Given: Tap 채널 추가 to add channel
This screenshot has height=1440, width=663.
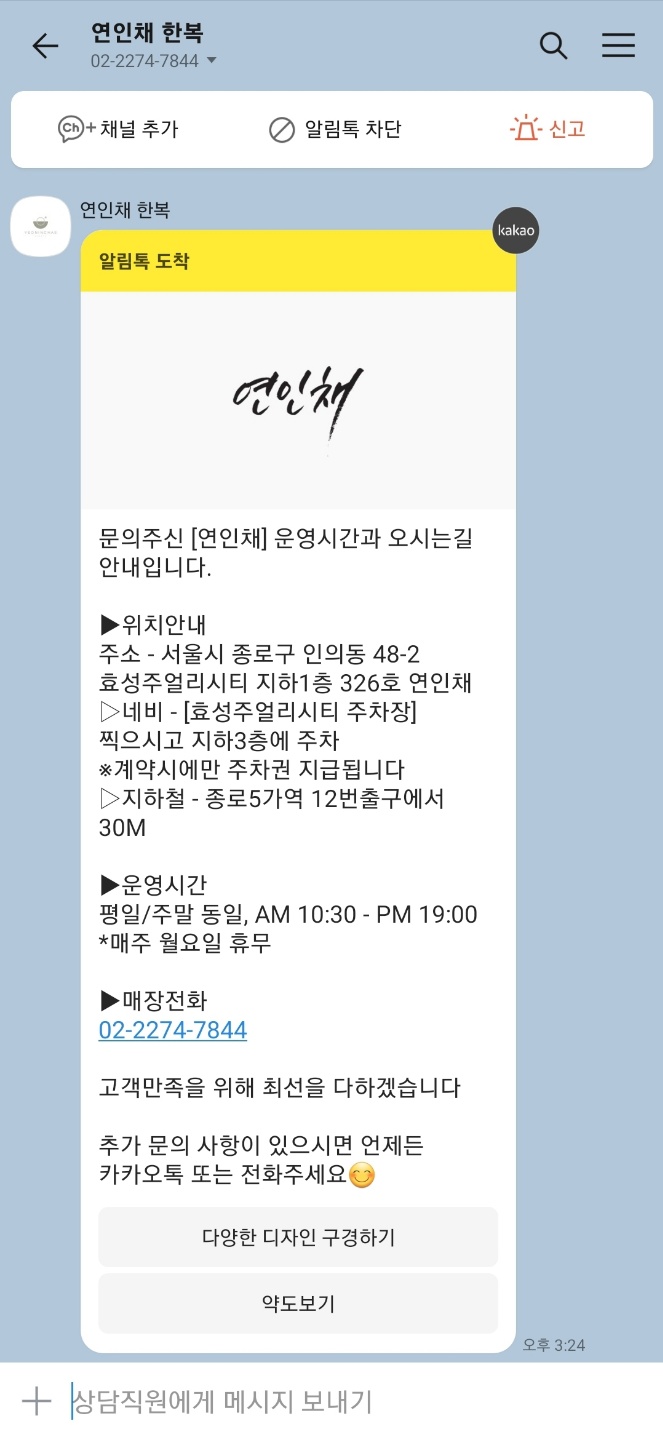Looking at the screenshot, I should (x=118, y=129).
